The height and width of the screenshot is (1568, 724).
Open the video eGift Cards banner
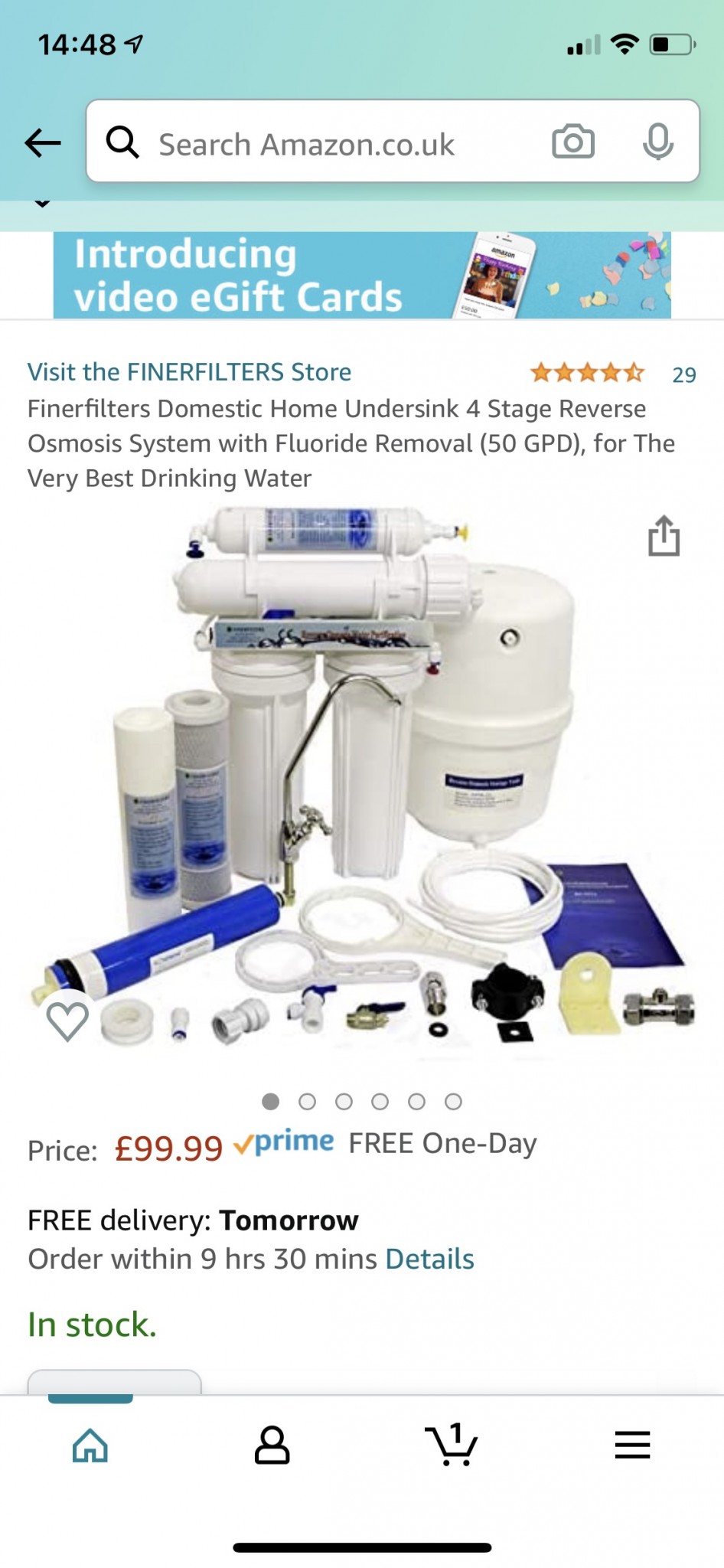click(x=361, y=276)
